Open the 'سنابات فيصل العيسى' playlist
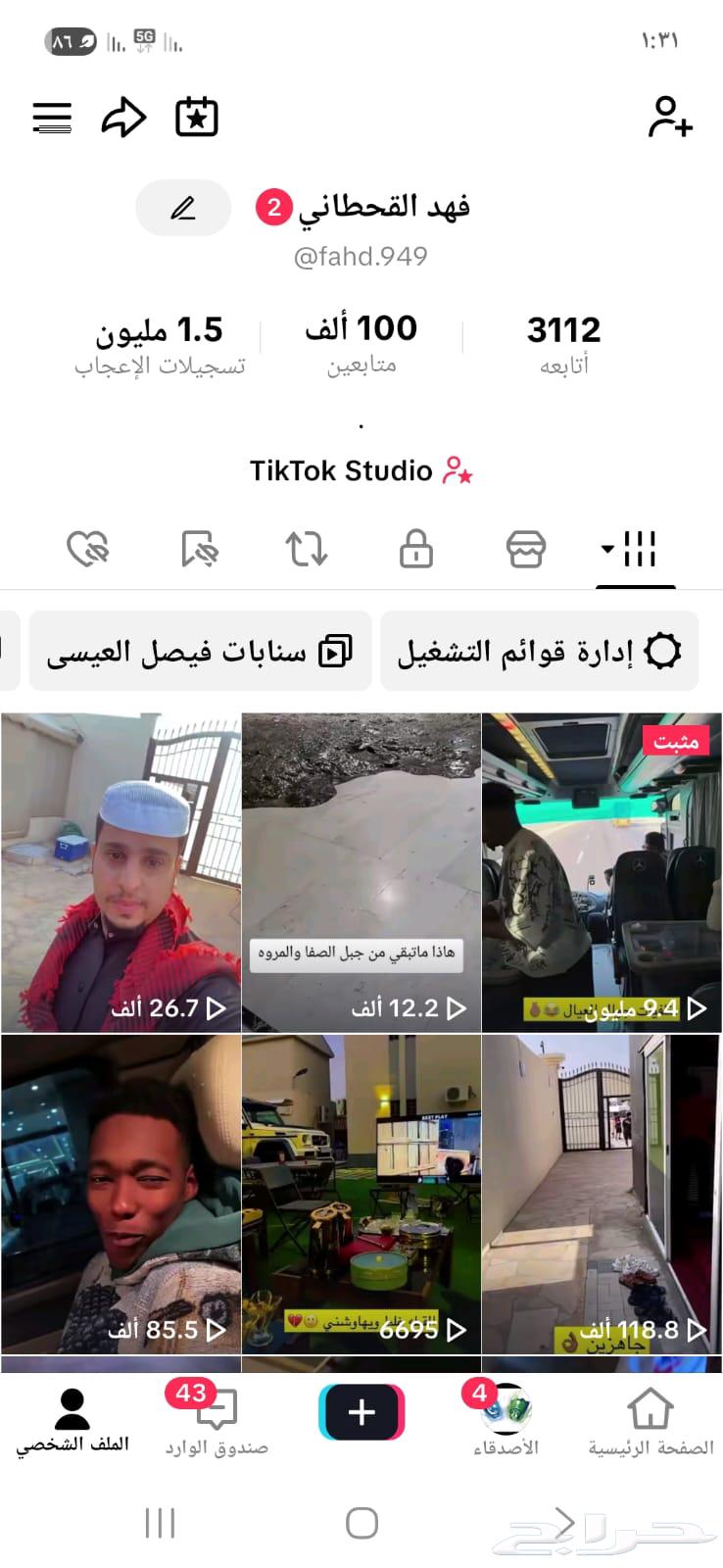Screen dimensions: 723x1568 200,650
